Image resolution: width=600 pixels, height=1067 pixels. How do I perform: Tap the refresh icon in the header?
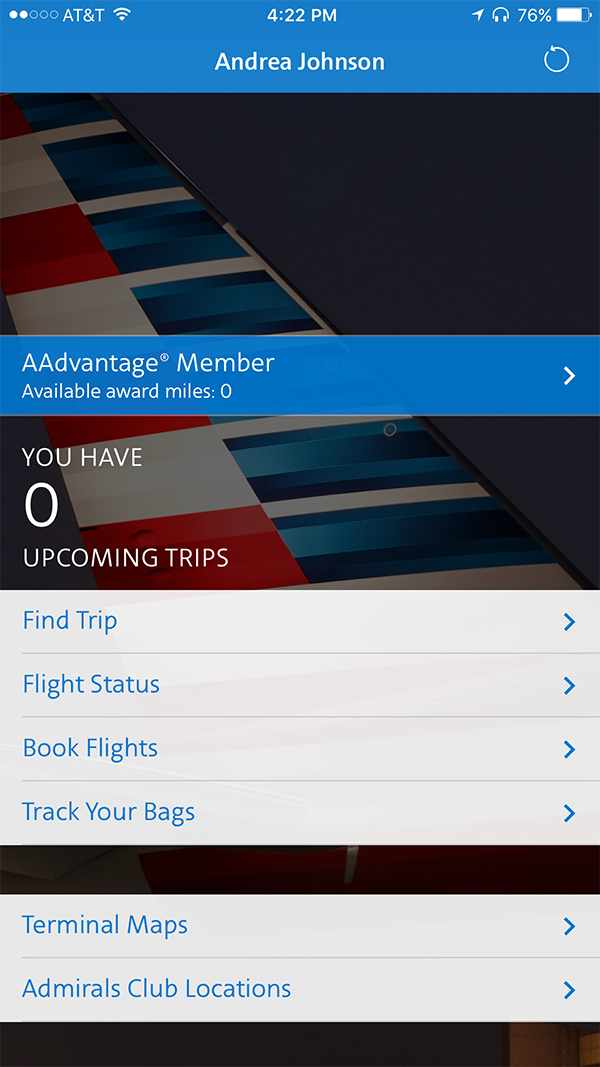point(556,60)
